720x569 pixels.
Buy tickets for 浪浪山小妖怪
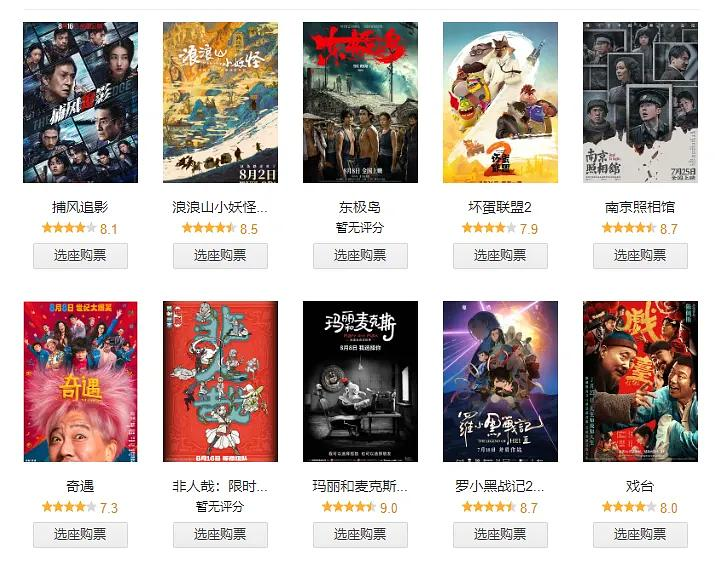(x=220, y=255)
